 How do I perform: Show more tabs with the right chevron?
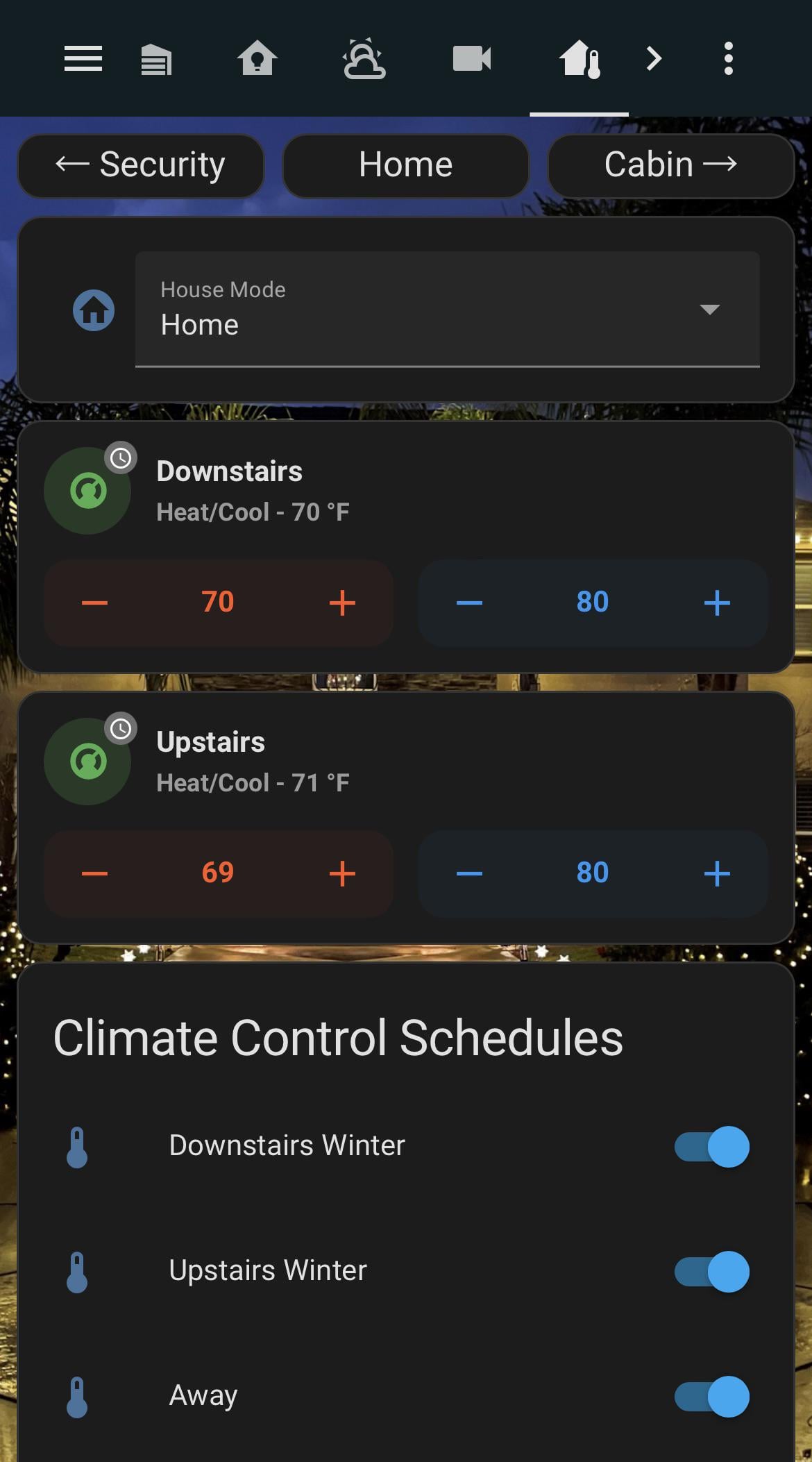pyautogui.click(x=653, y=58)
